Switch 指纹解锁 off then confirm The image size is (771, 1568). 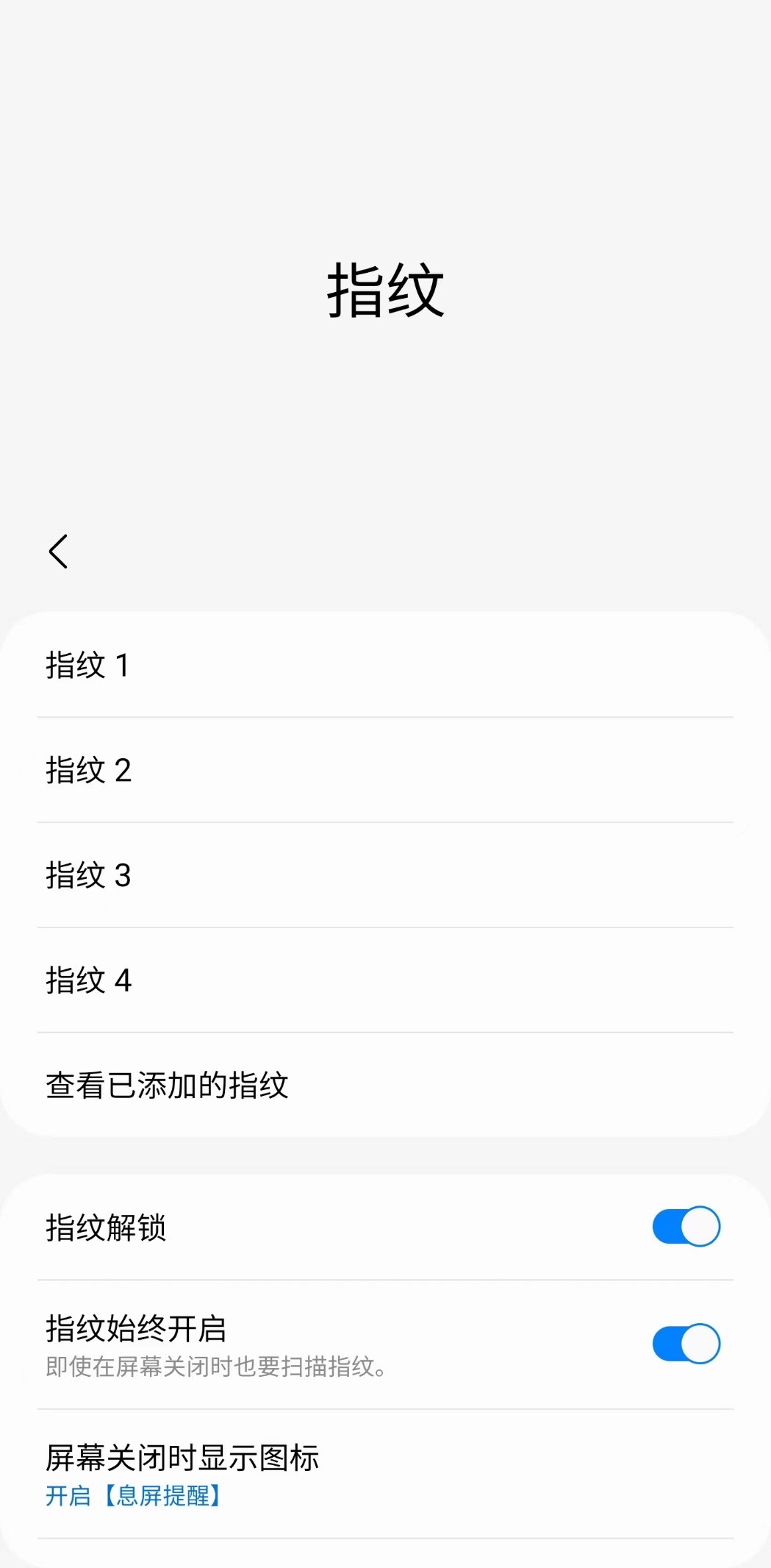click(684, 1226)
